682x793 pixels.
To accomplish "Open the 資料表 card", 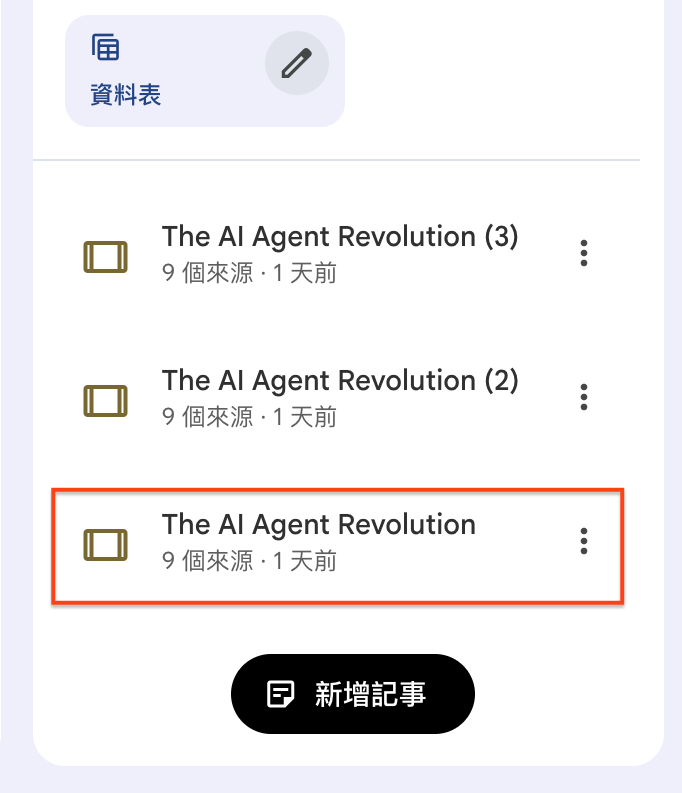I will 205,71.
